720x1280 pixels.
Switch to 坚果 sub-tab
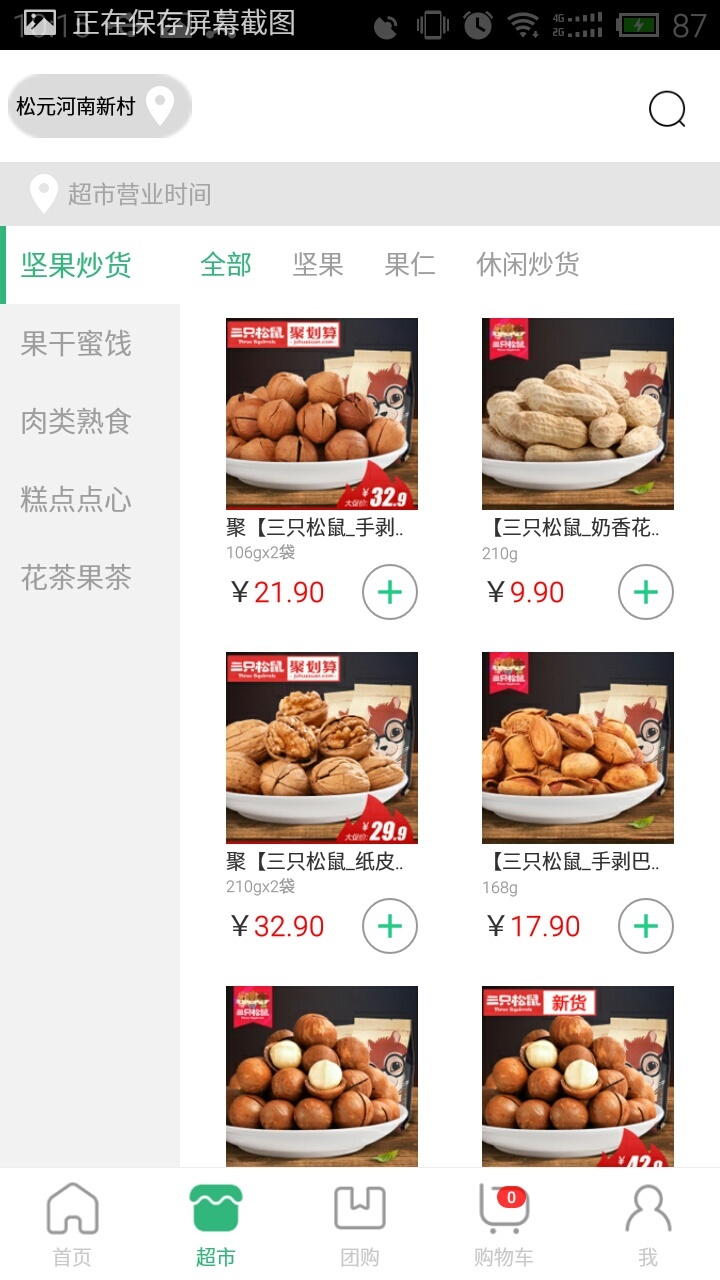(x=318, y=265)
